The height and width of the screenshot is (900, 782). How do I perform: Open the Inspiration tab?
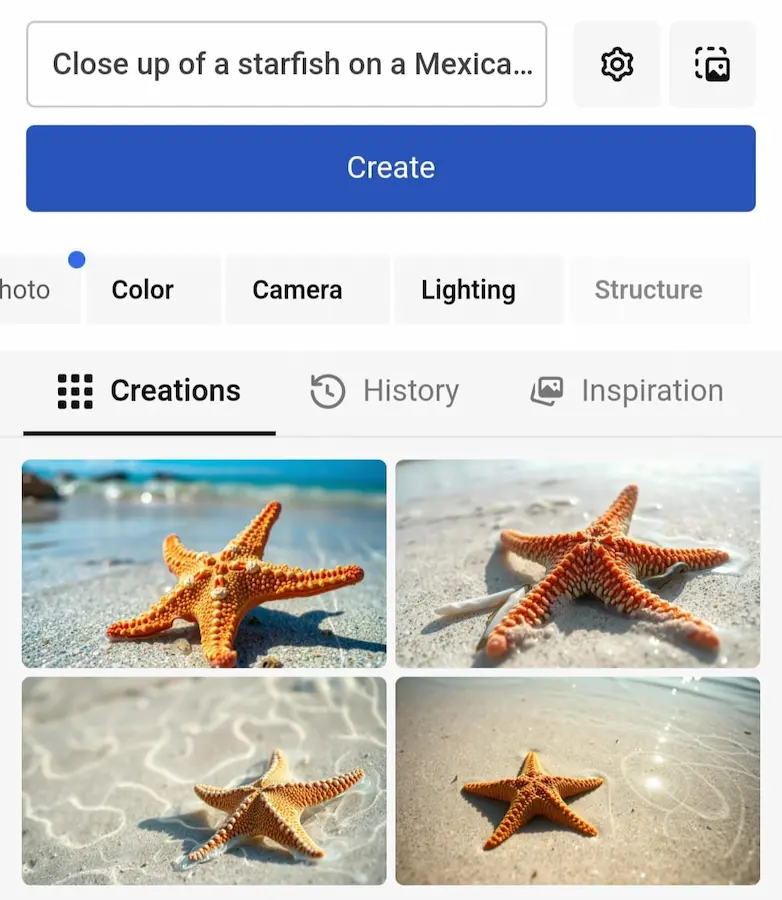(x=627, y=391)
